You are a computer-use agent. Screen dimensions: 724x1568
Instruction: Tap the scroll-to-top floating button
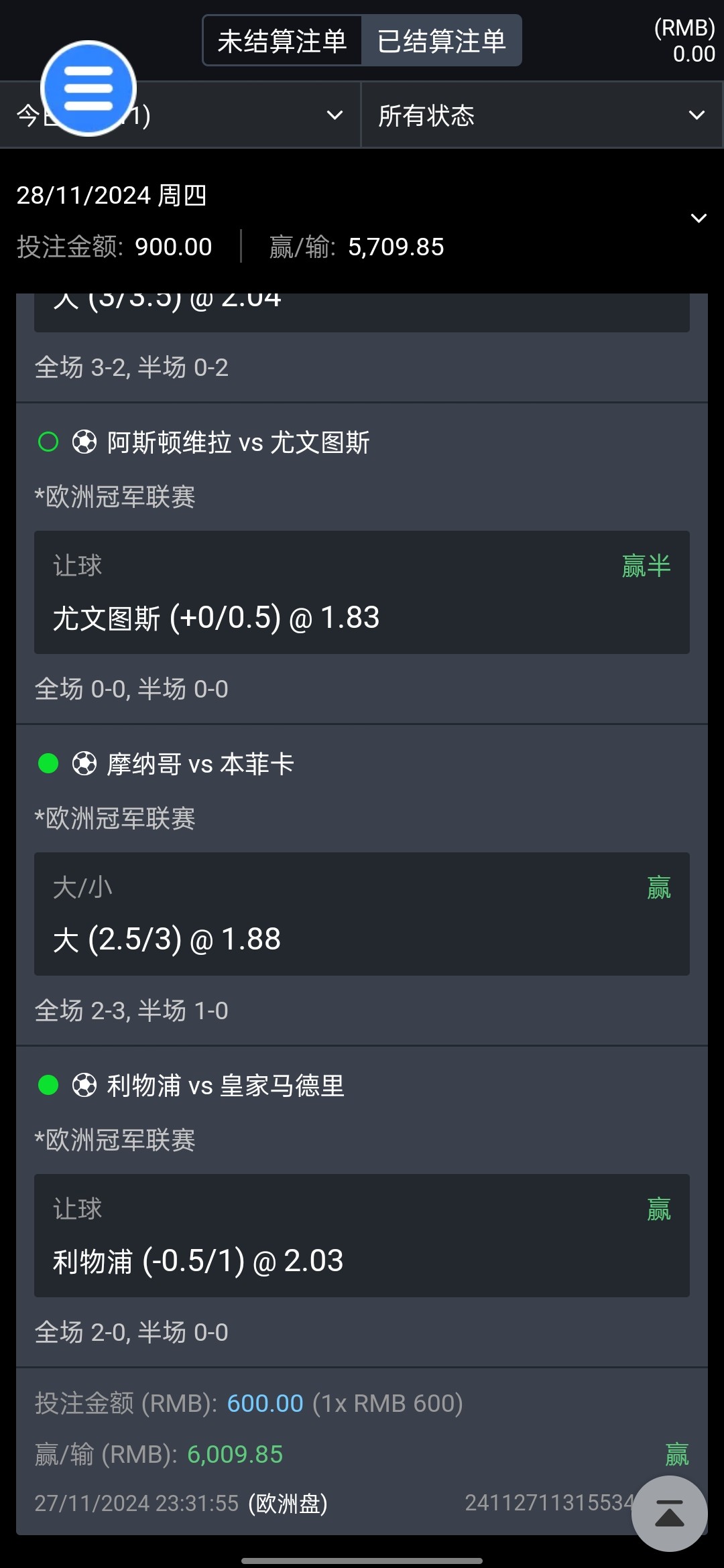(670, 1513)
